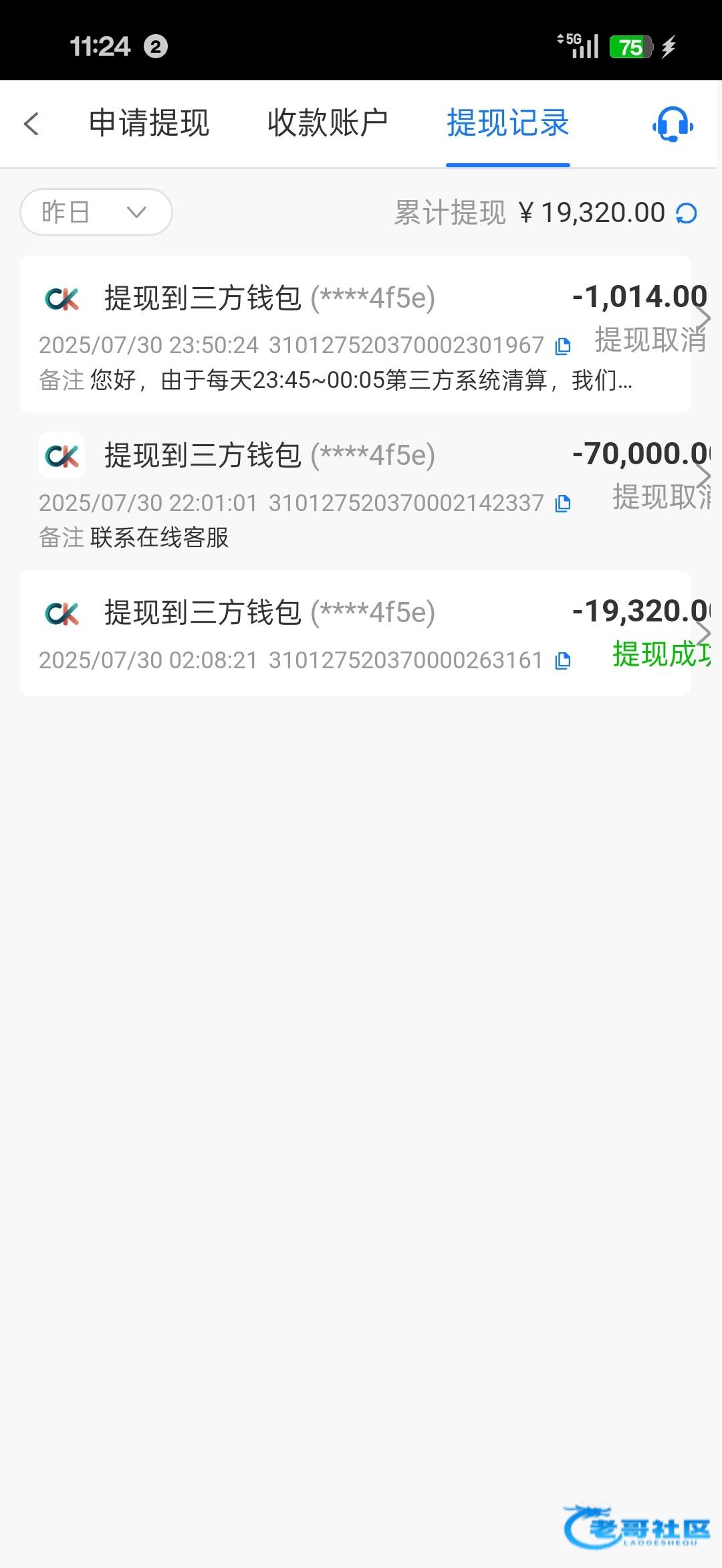Switch to the 收款账户 tab
Screen dimensions: 722x1568
328,124
